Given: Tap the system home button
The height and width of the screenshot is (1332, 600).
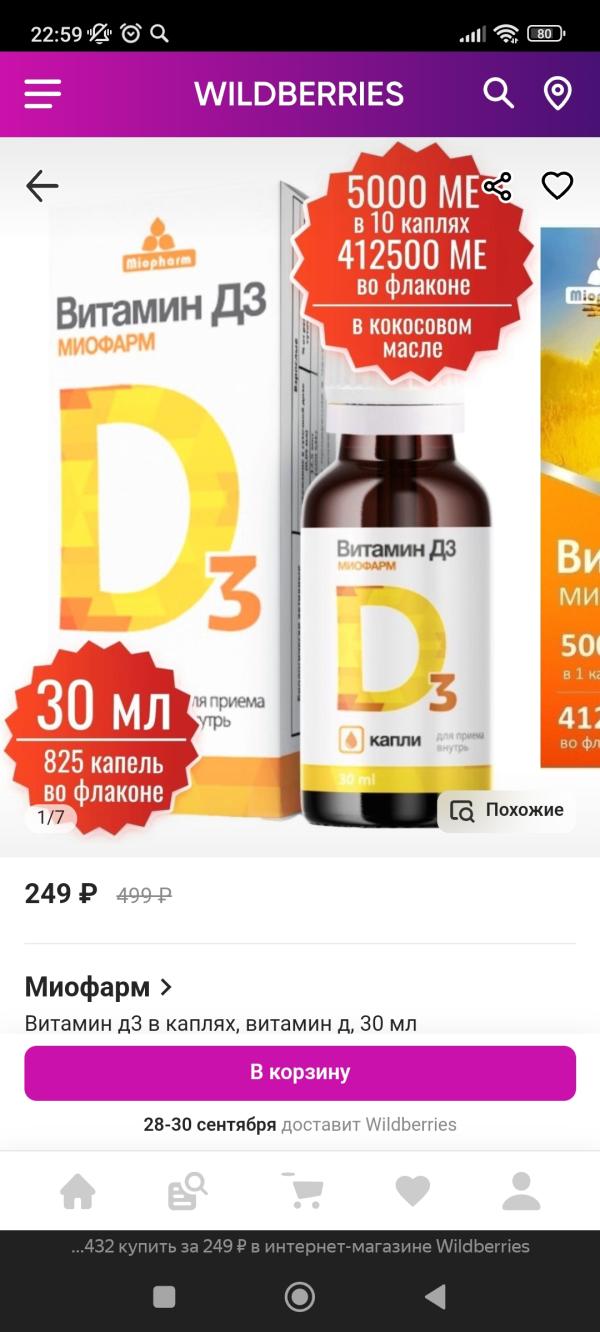Looking at the screenshot, I should click(300, 1297).
